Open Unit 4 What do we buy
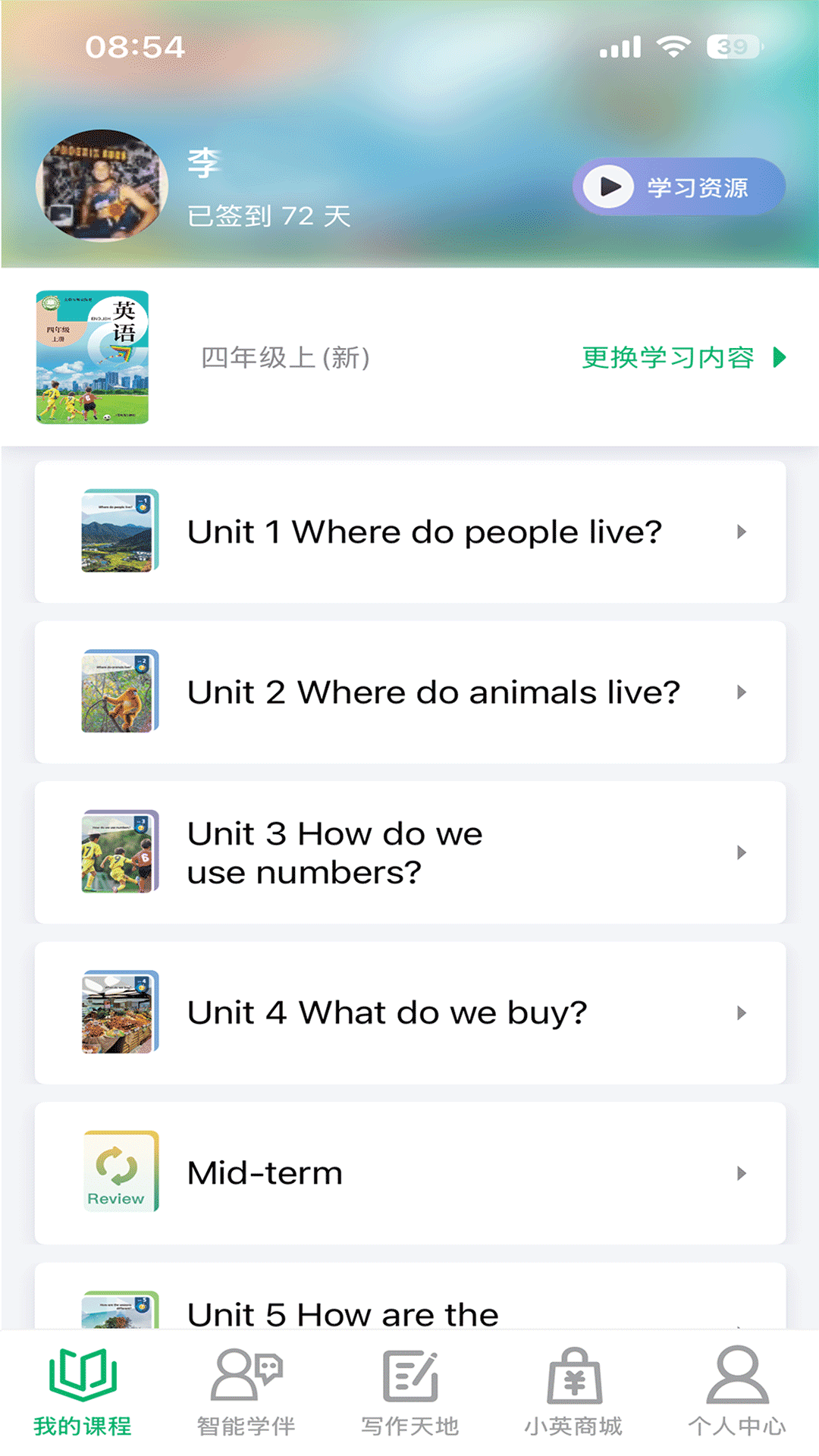819x1456 pixels. [409, 1013]
